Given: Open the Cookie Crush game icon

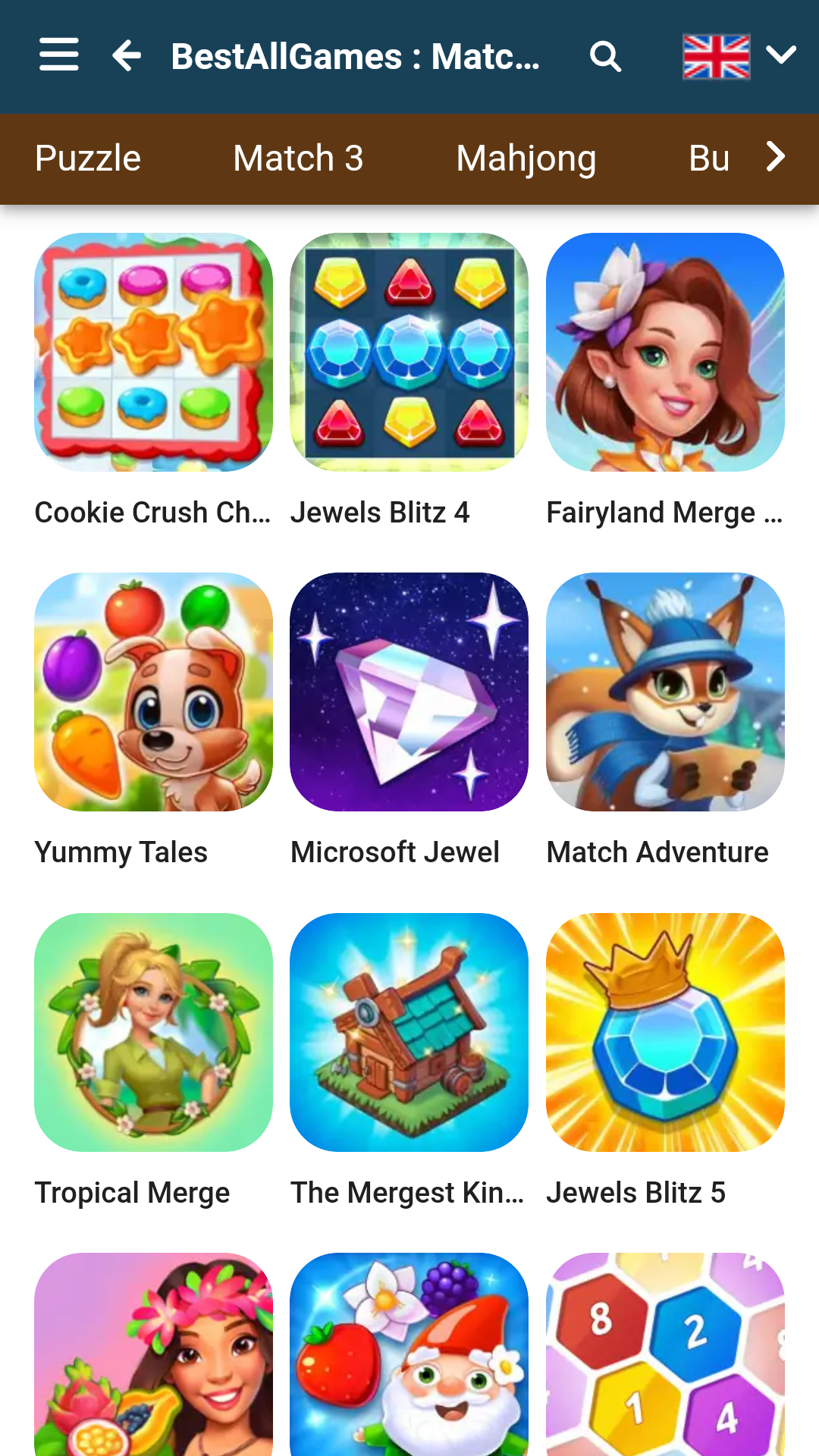Looking at the screenshot, I should point(153,350).
